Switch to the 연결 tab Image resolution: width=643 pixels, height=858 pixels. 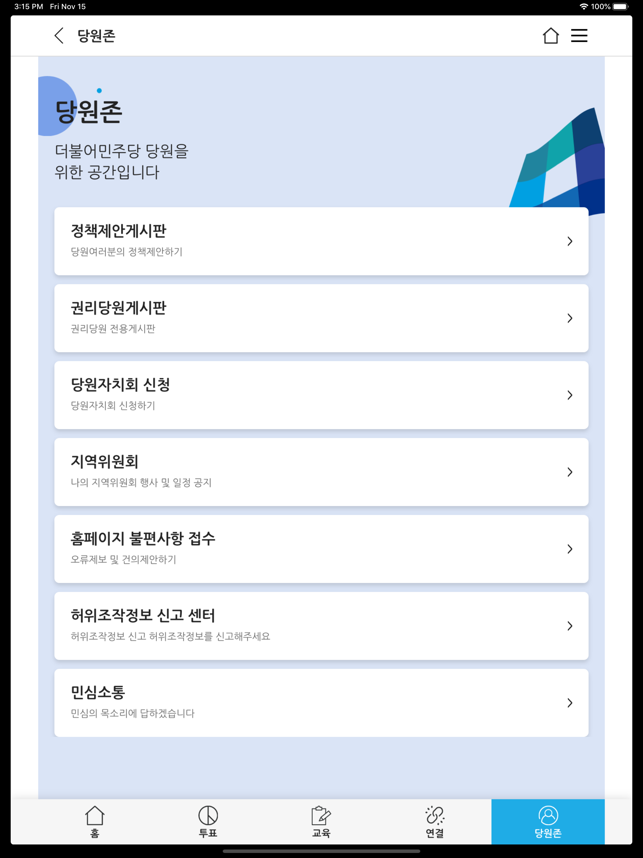click(435, 822)
